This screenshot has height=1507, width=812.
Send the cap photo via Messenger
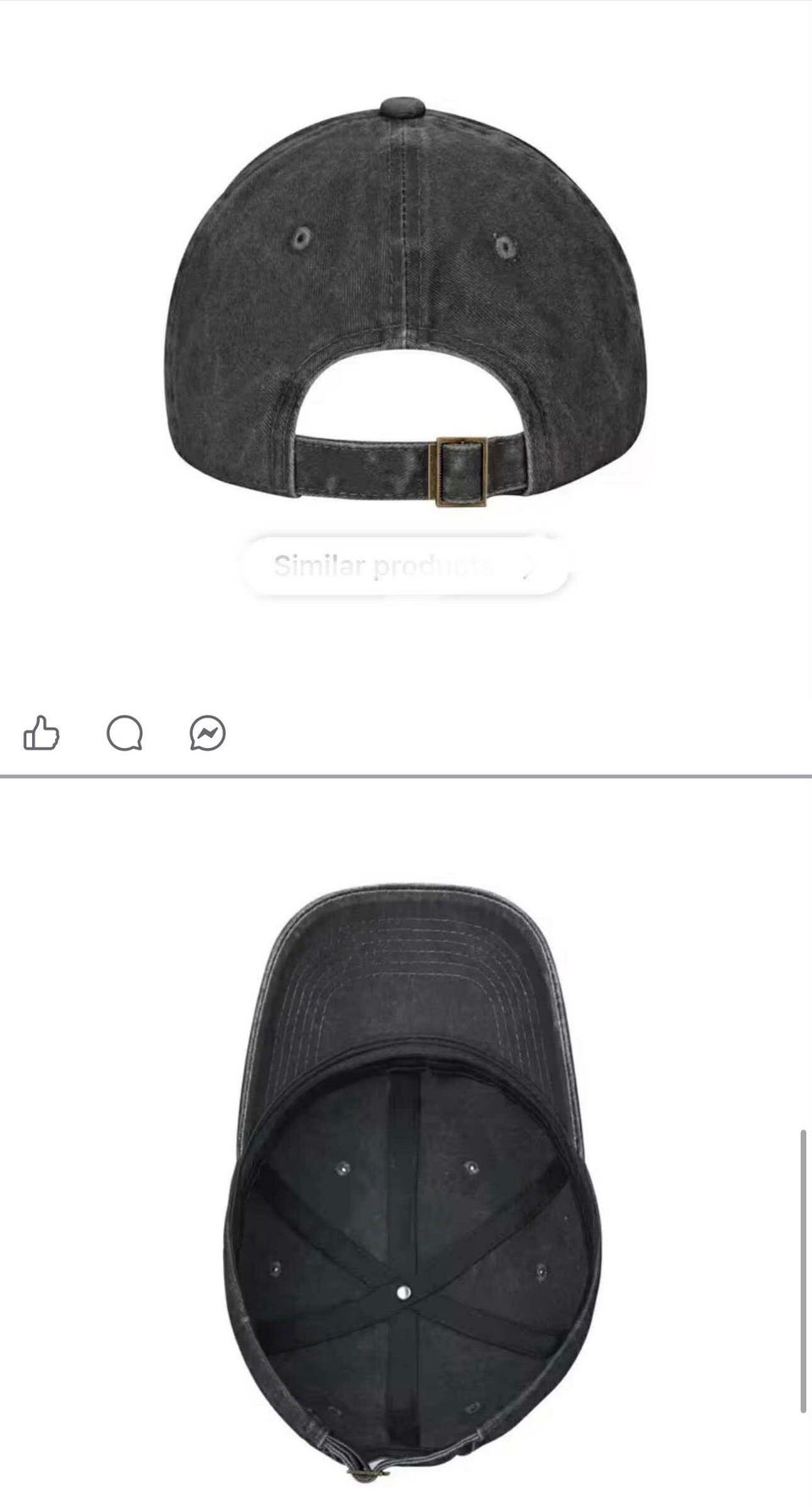(207, 733)
